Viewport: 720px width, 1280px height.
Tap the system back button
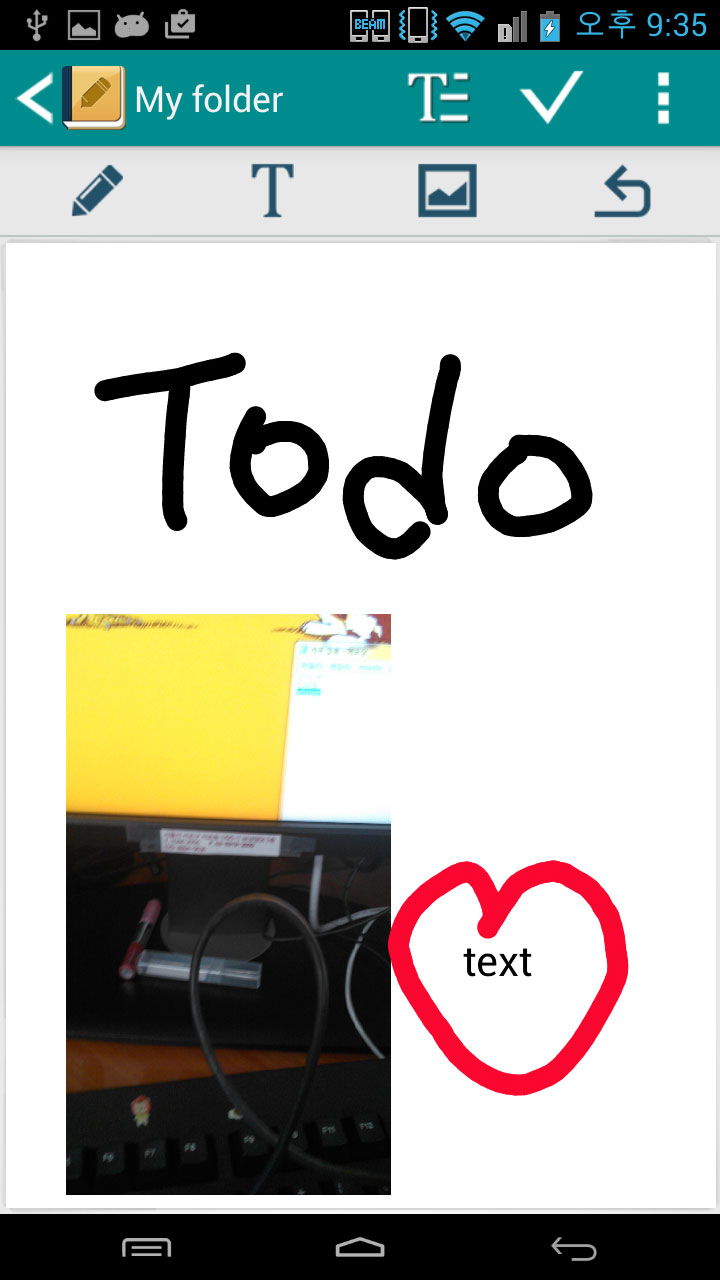[x=574, y=1247]
